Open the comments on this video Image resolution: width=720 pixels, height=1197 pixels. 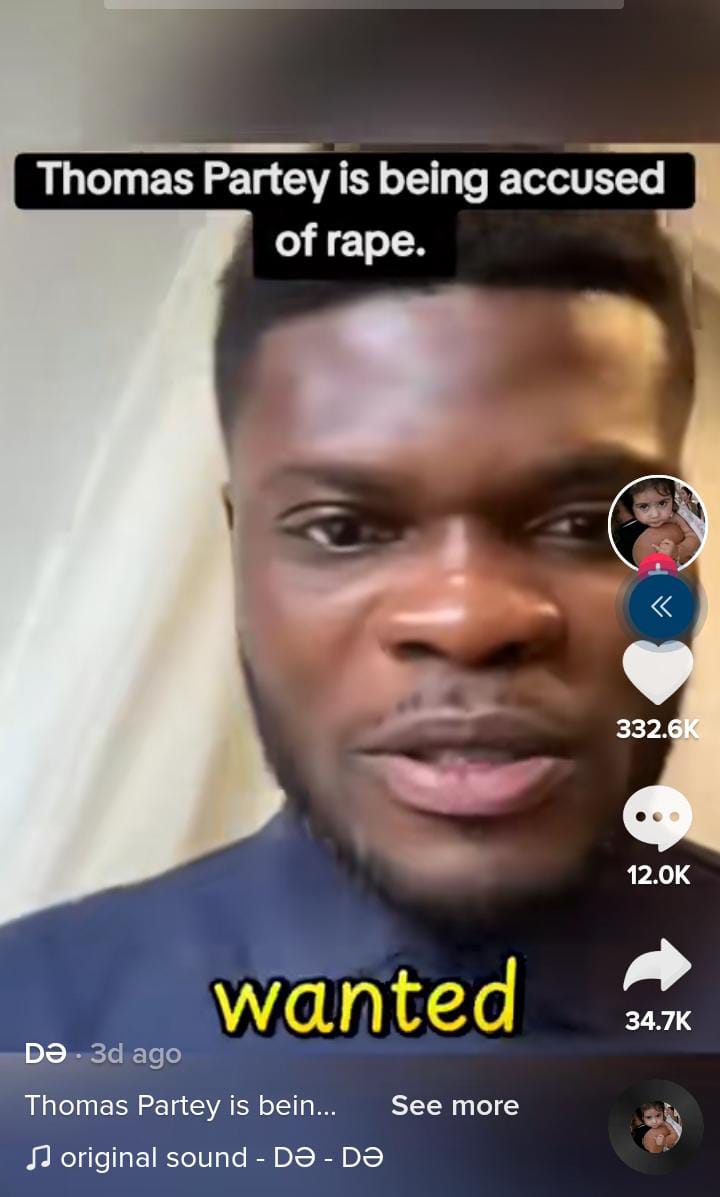(x=657, y=819)
